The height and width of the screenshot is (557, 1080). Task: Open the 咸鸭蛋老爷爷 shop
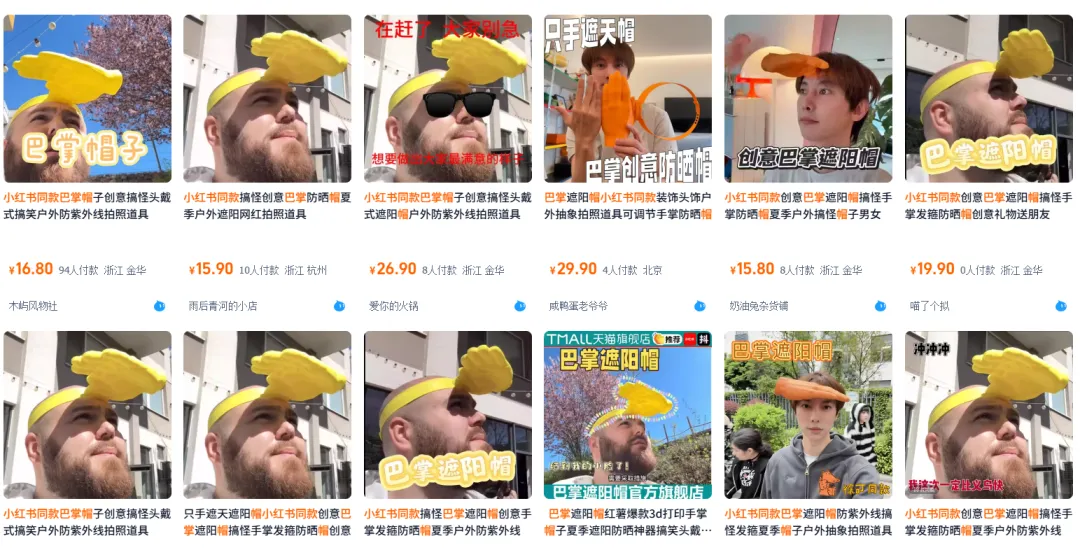point(579,306)
